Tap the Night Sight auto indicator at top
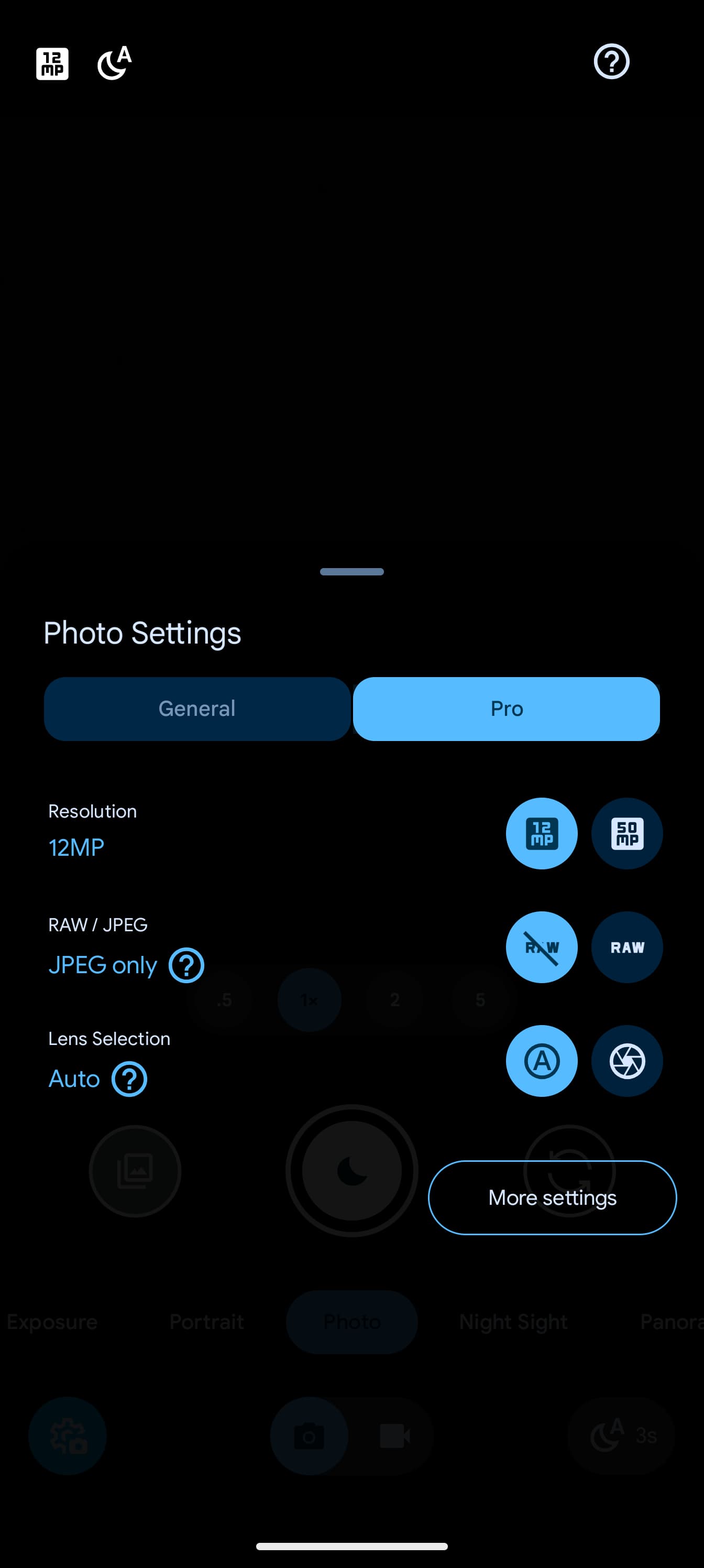 114,63
